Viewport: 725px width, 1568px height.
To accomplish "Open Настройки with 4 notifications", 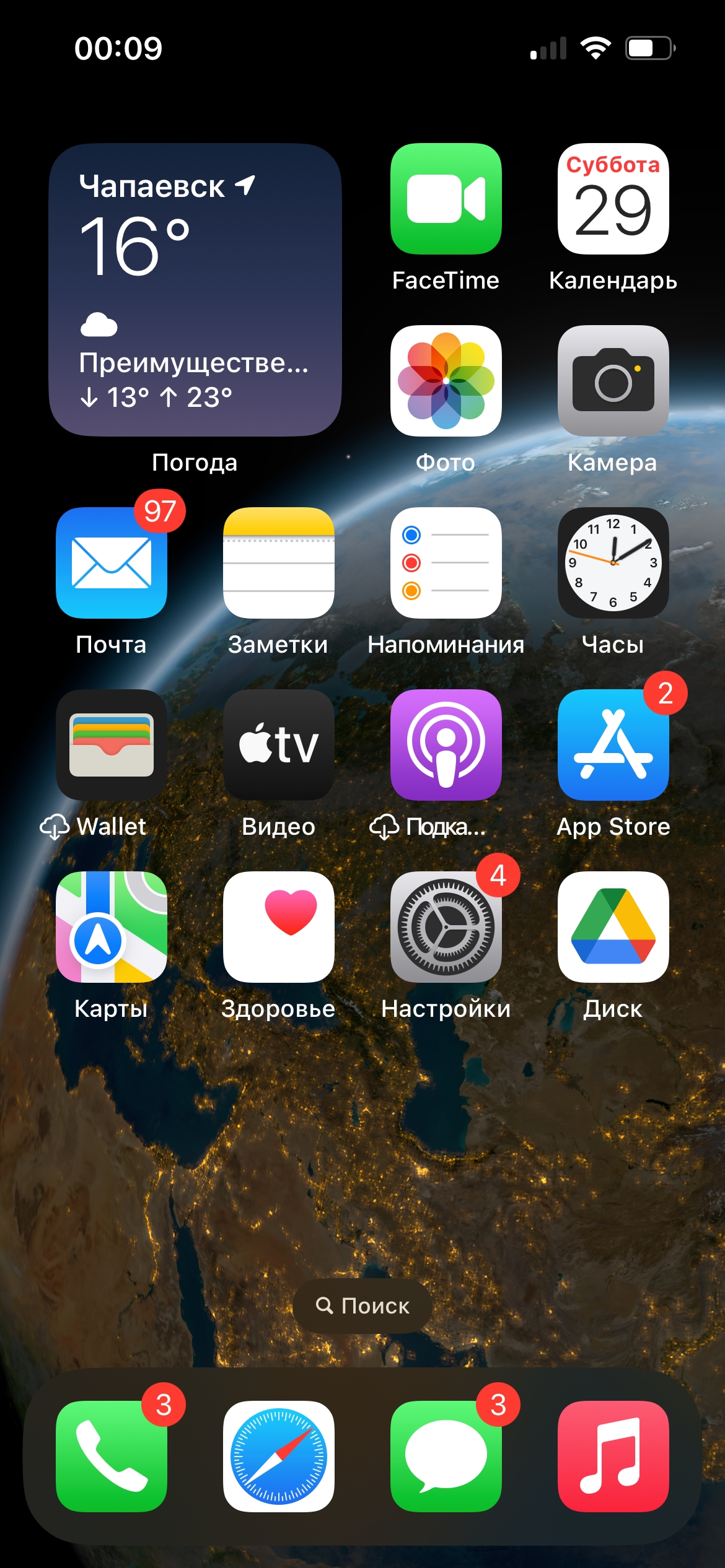I will pyautogui.click(x=446, y=927).
